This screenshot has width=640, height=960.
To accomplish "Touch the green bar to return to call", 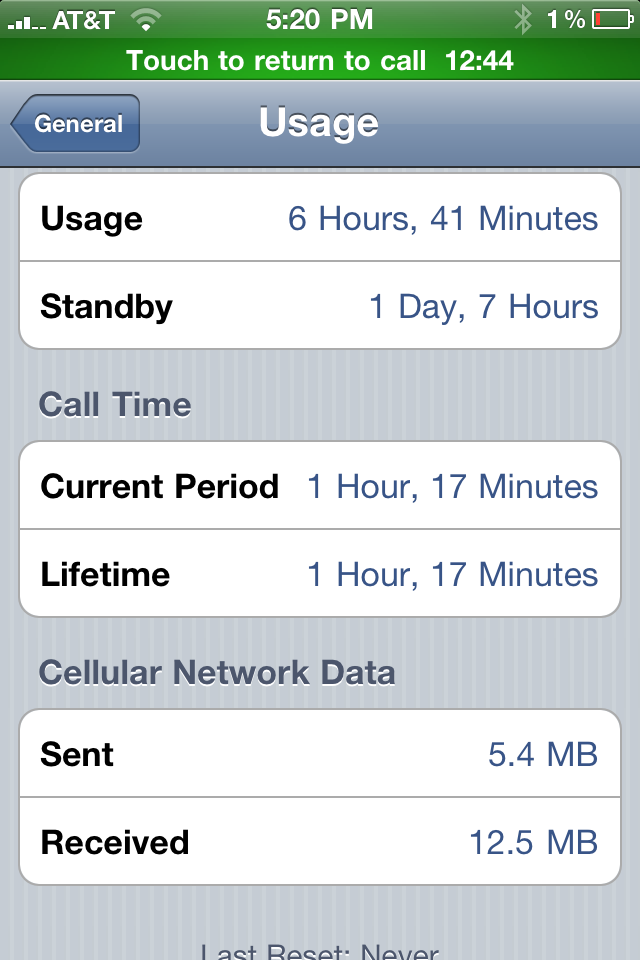I will pyautogui.click(x=320, y=61).
